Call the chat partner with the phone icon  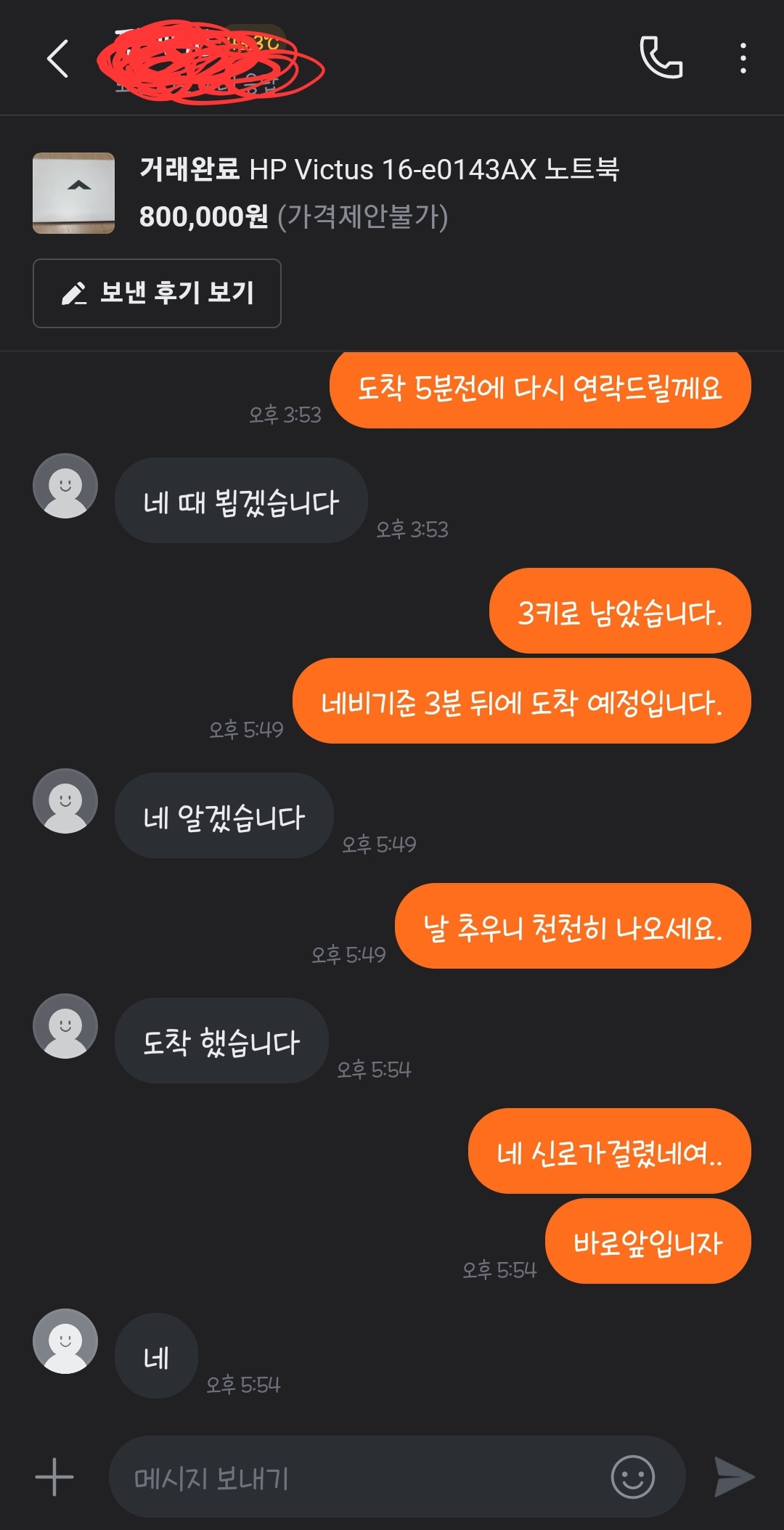[x=661, y=57]
